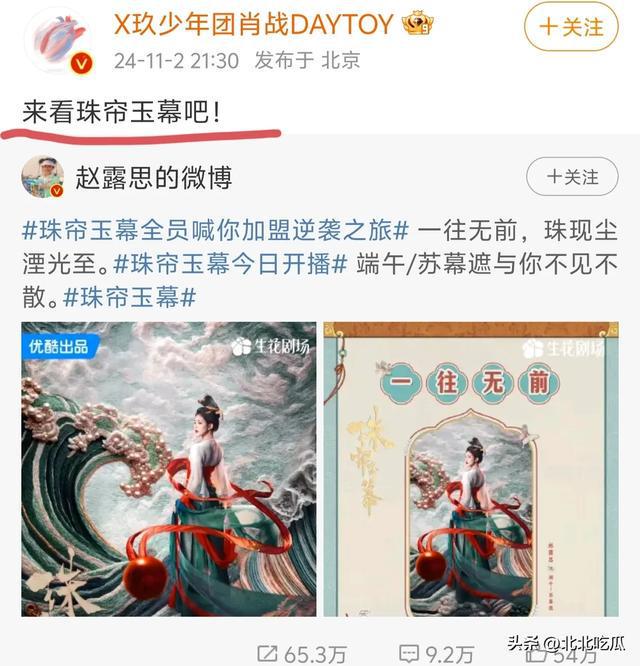Follow X玖少年团肖战DAYTOY account
This screenshot has height=666, width=640.
click(570, 27)
